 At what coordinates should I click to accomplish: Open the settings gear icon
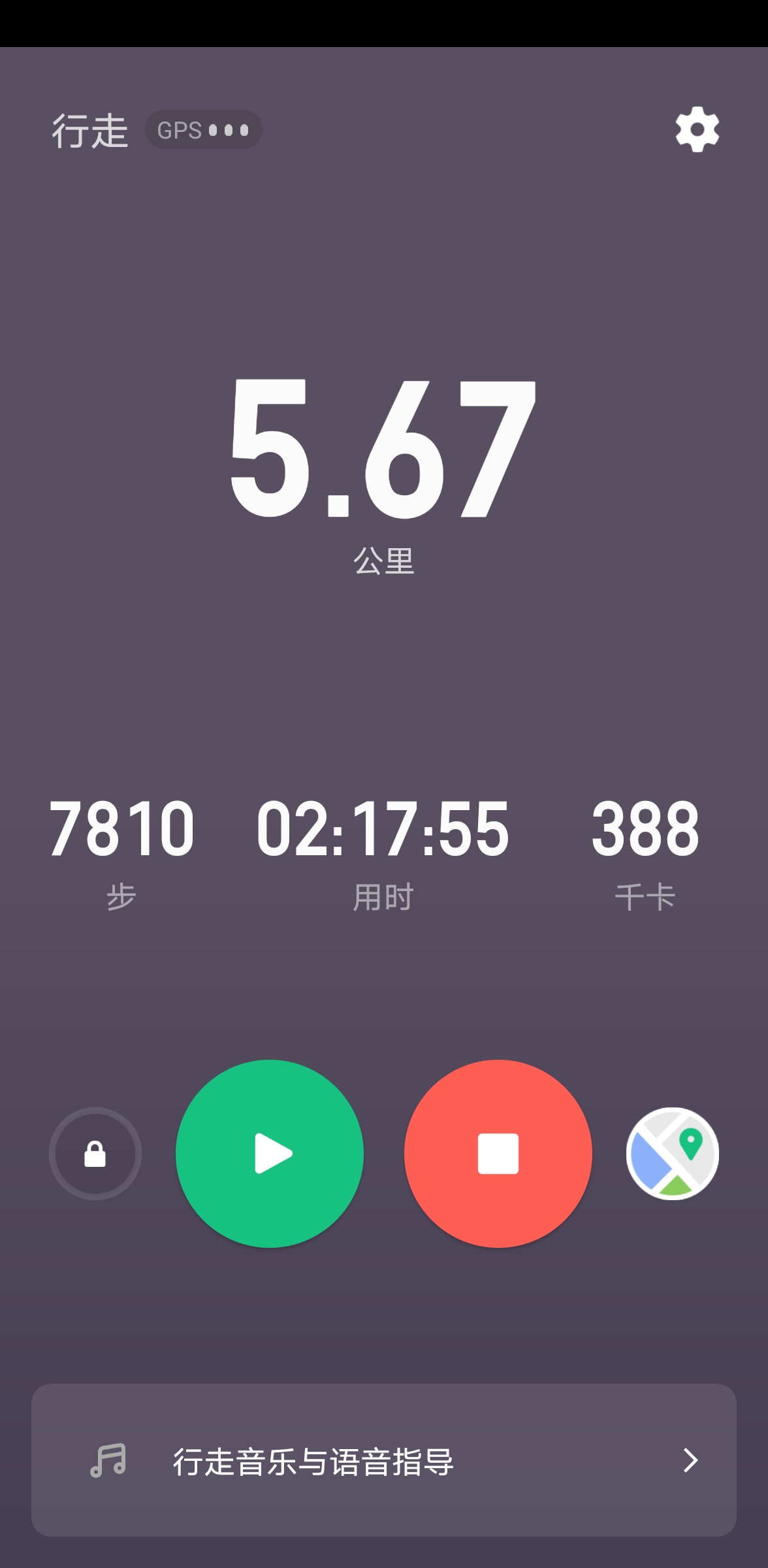696,129
